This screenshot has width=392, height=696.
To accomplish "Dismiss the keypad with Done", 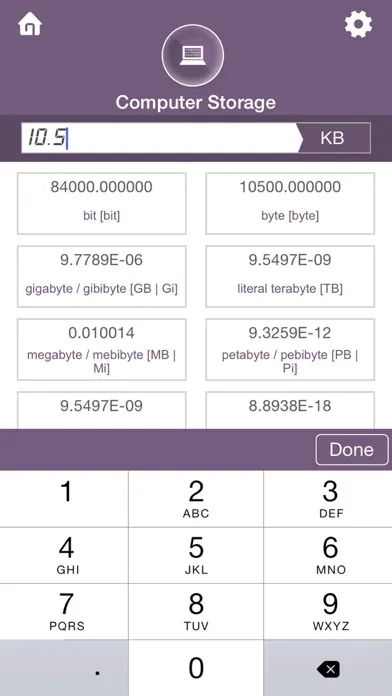I will 352,450.
